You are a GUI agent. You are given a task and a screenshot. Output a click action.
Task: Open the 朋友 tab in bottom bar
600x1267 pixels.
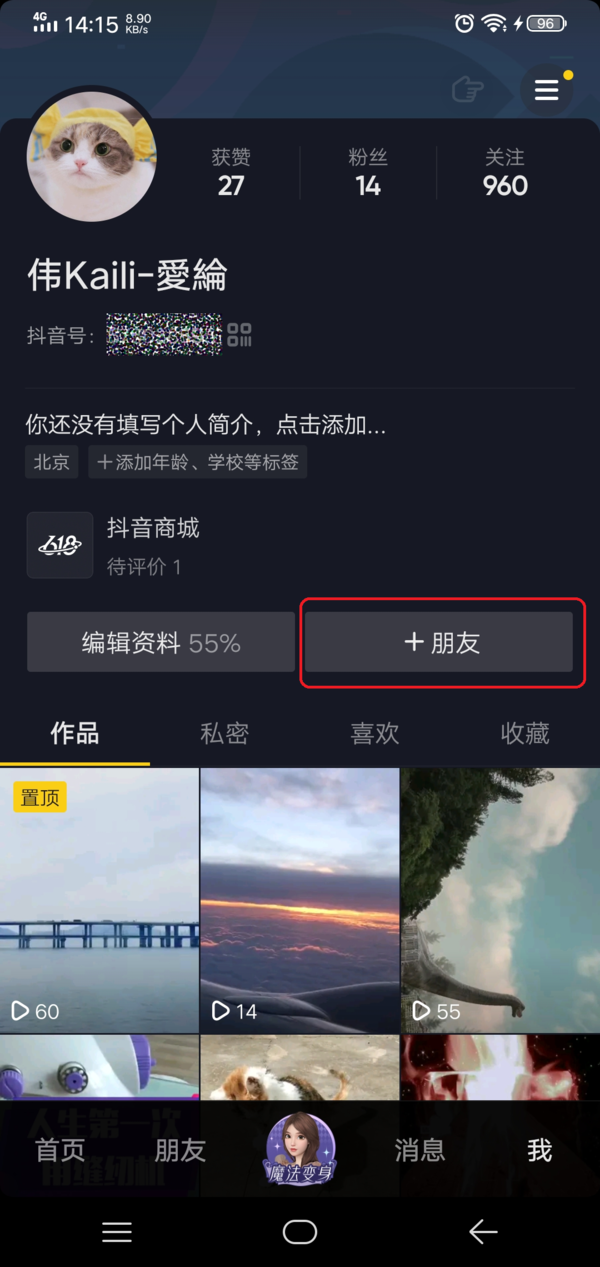coord(180,1150)
